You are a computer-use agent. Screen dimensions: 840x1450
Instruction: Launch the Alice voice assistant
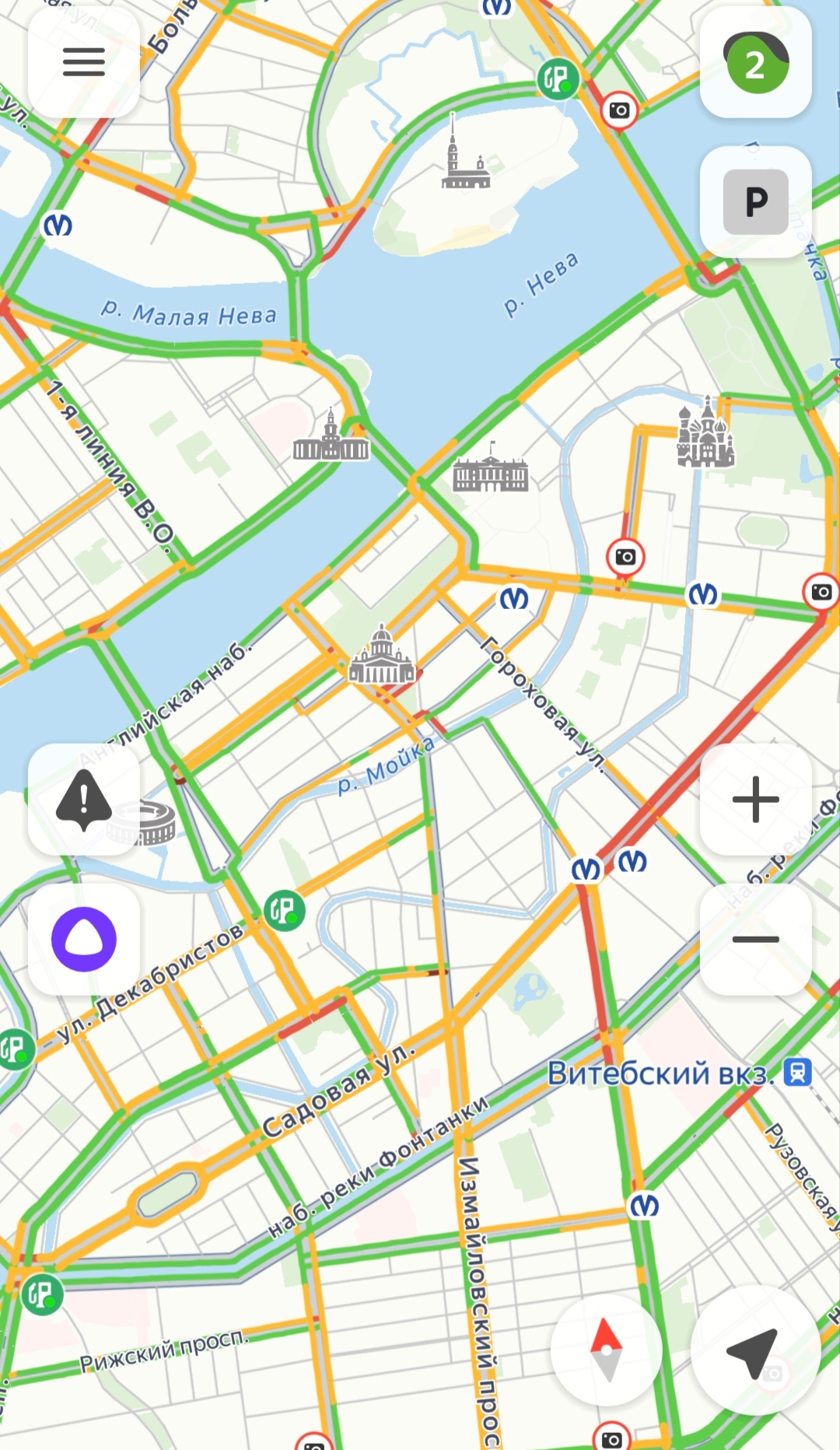coord(84,940)
